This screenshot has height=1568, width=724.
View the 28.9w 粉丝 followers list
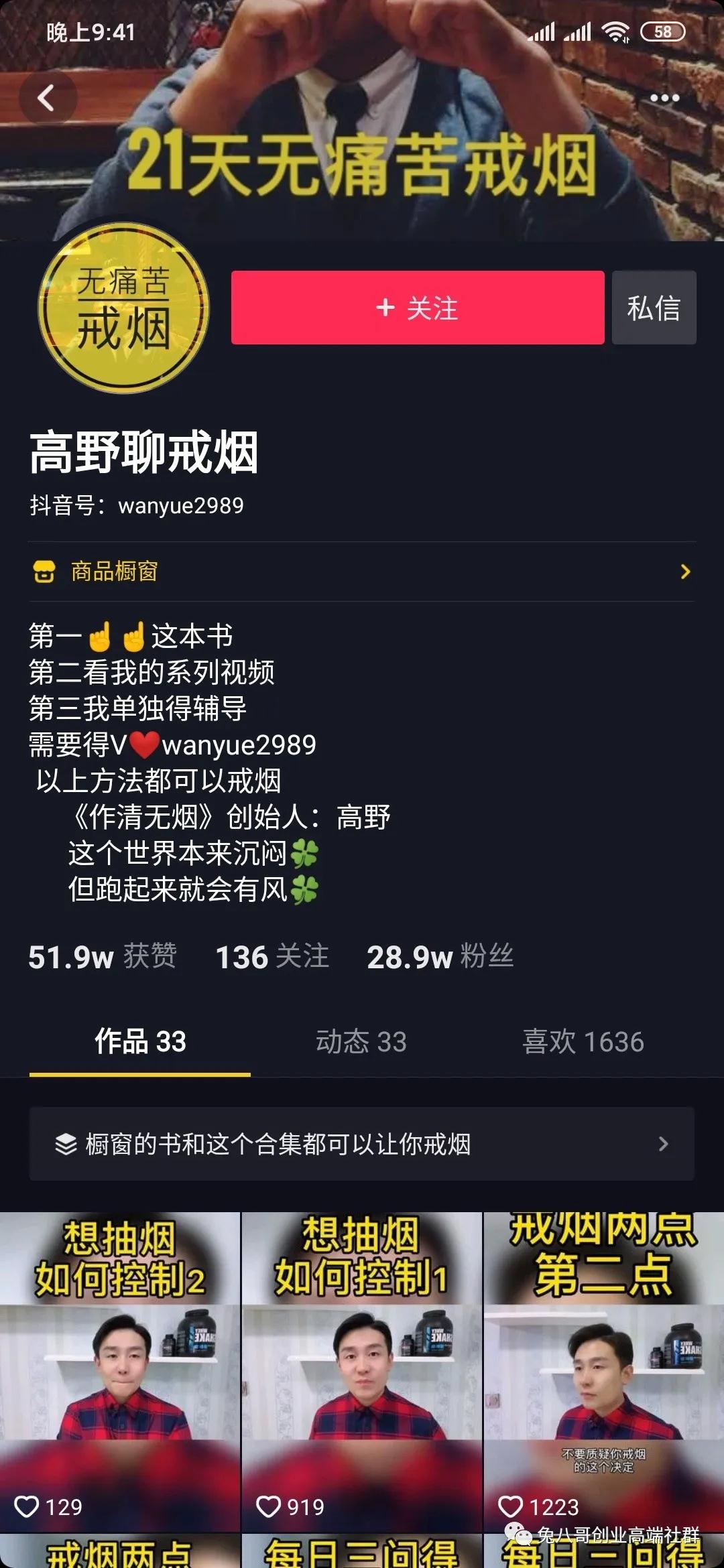point(440,957)
